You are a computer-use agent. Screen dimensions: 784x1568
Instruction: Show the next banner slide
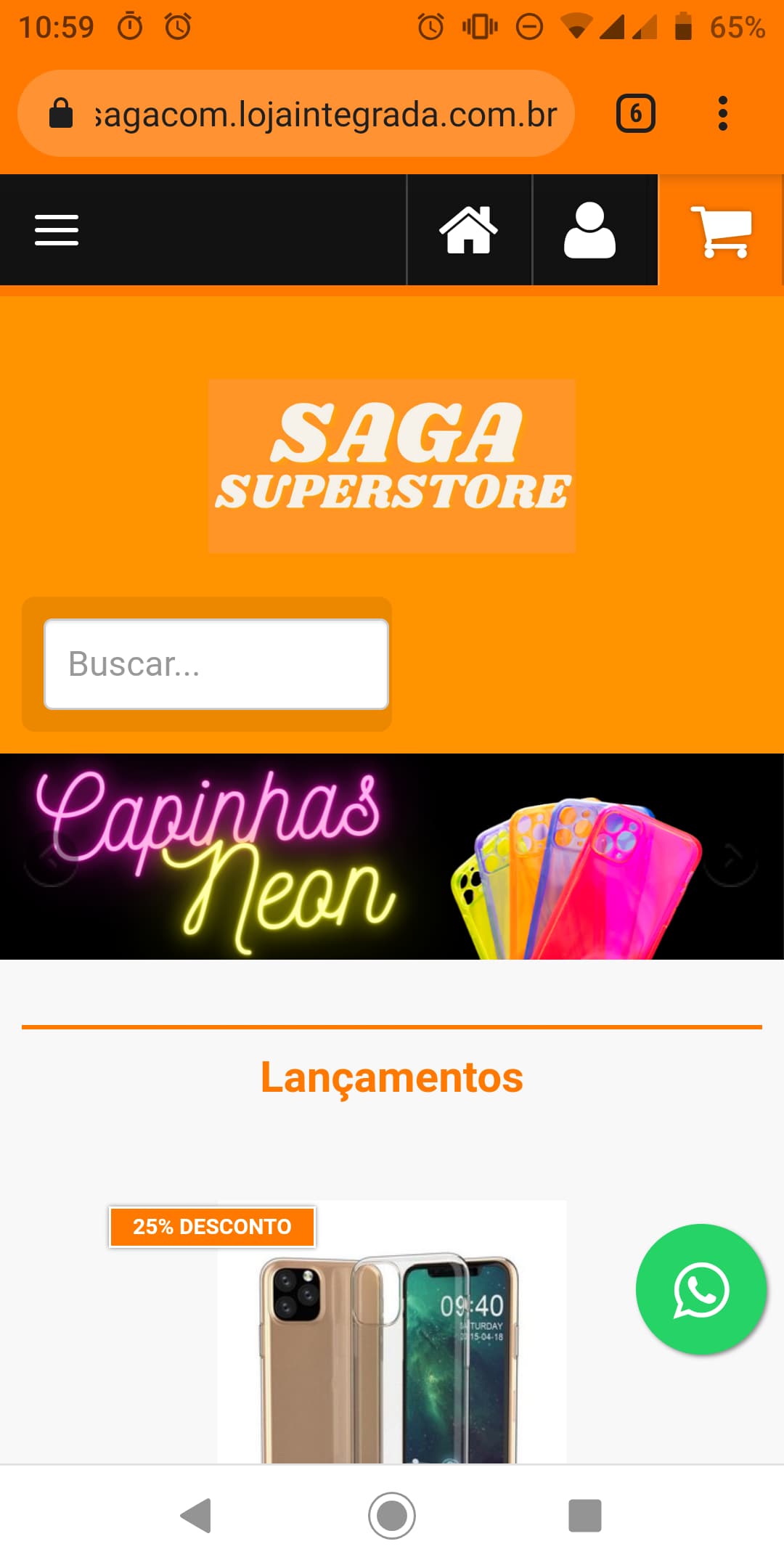pyautogui.click(x=730, y=859)
